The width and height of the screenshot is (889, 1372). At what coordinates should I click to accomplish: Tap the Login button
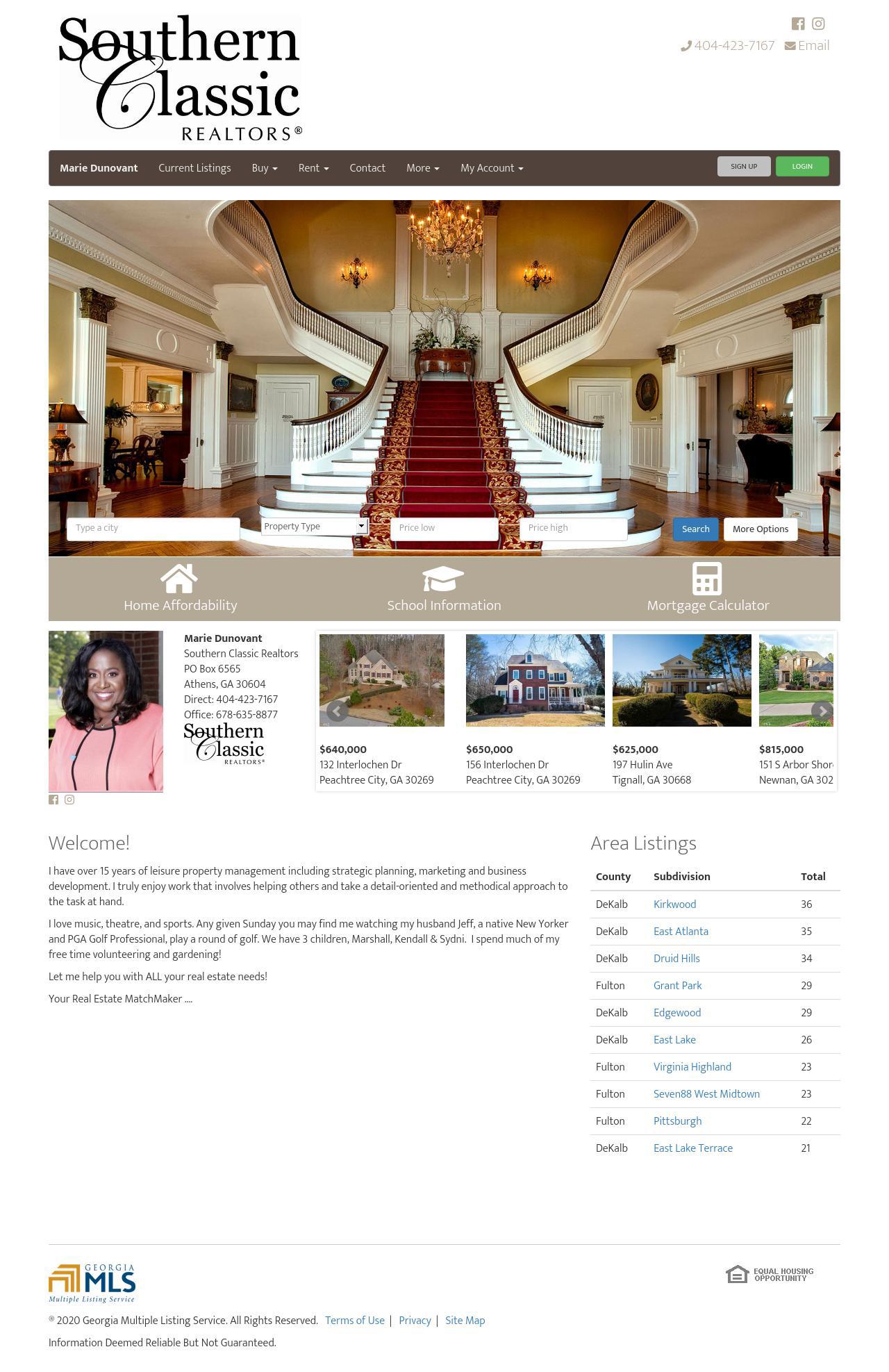(x=802, y=167)
